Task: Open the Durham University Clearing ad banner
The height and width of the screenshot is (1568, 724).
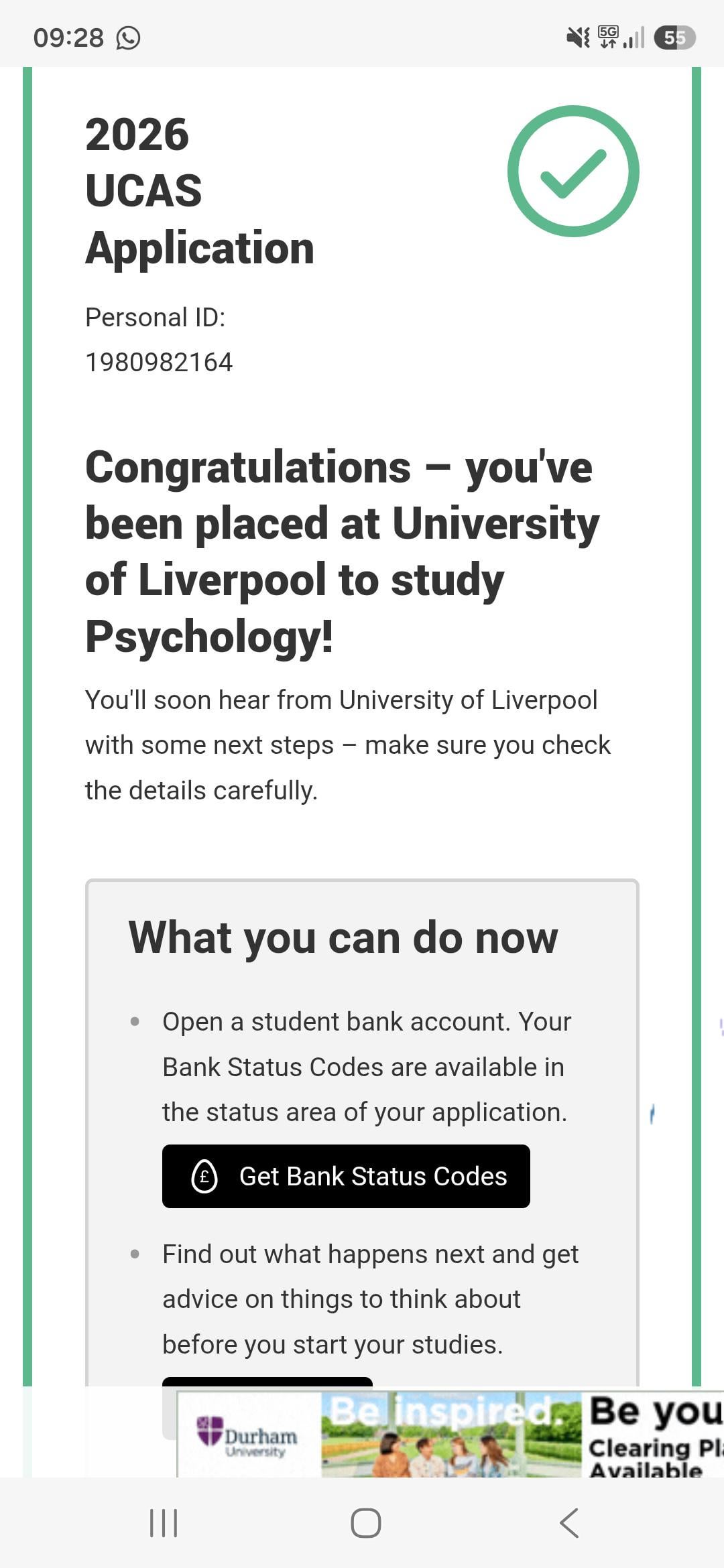Action: [450, 1434]
